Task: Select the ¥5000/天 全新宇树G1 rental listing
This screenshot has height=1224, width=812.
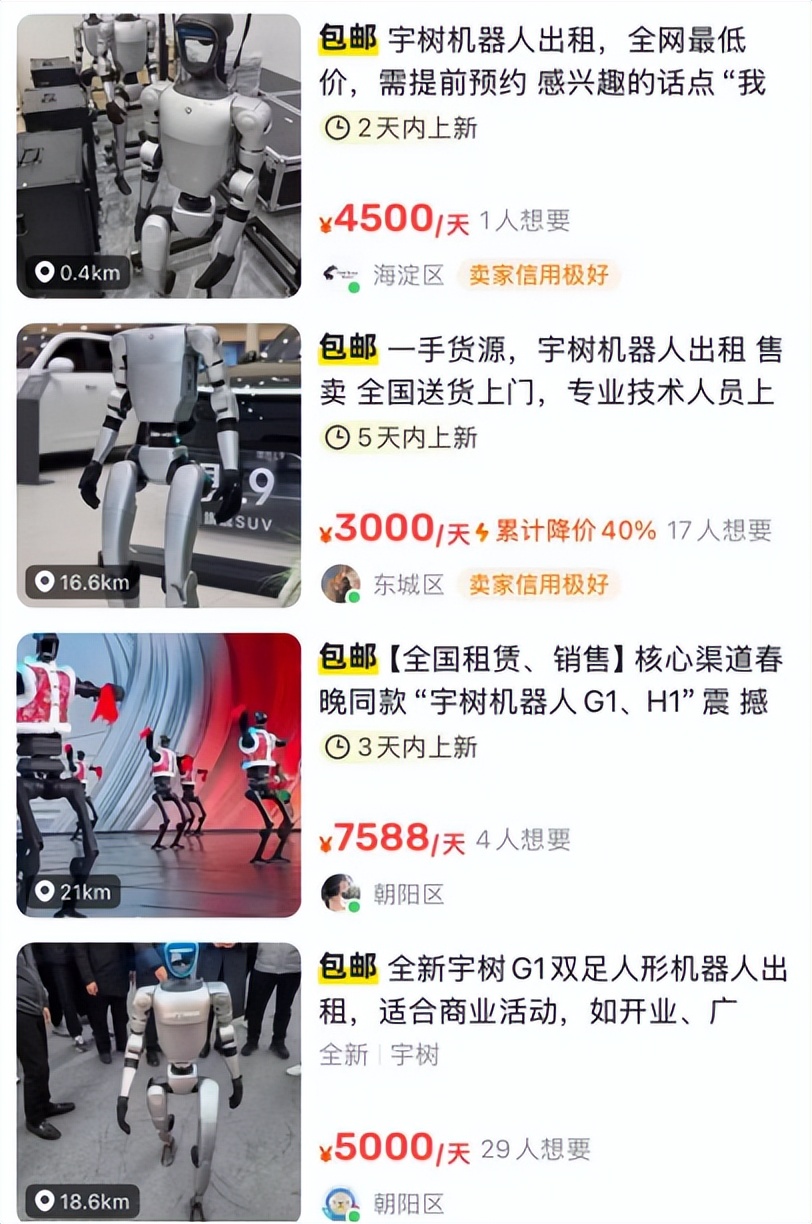Action: [551, 990]
